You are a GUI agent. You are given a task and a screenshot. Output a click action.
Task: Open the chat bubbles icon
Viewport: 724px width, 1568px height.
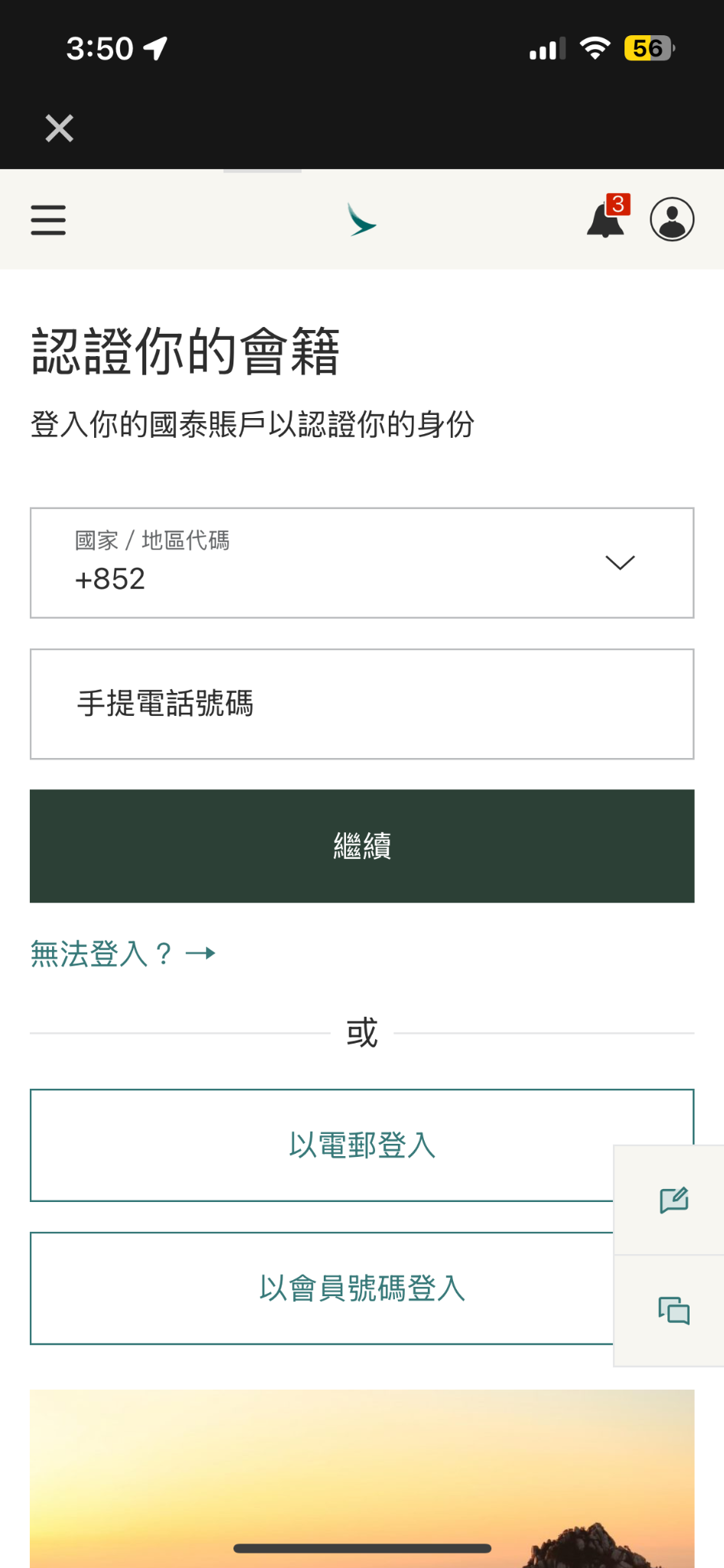[673, 1310]
